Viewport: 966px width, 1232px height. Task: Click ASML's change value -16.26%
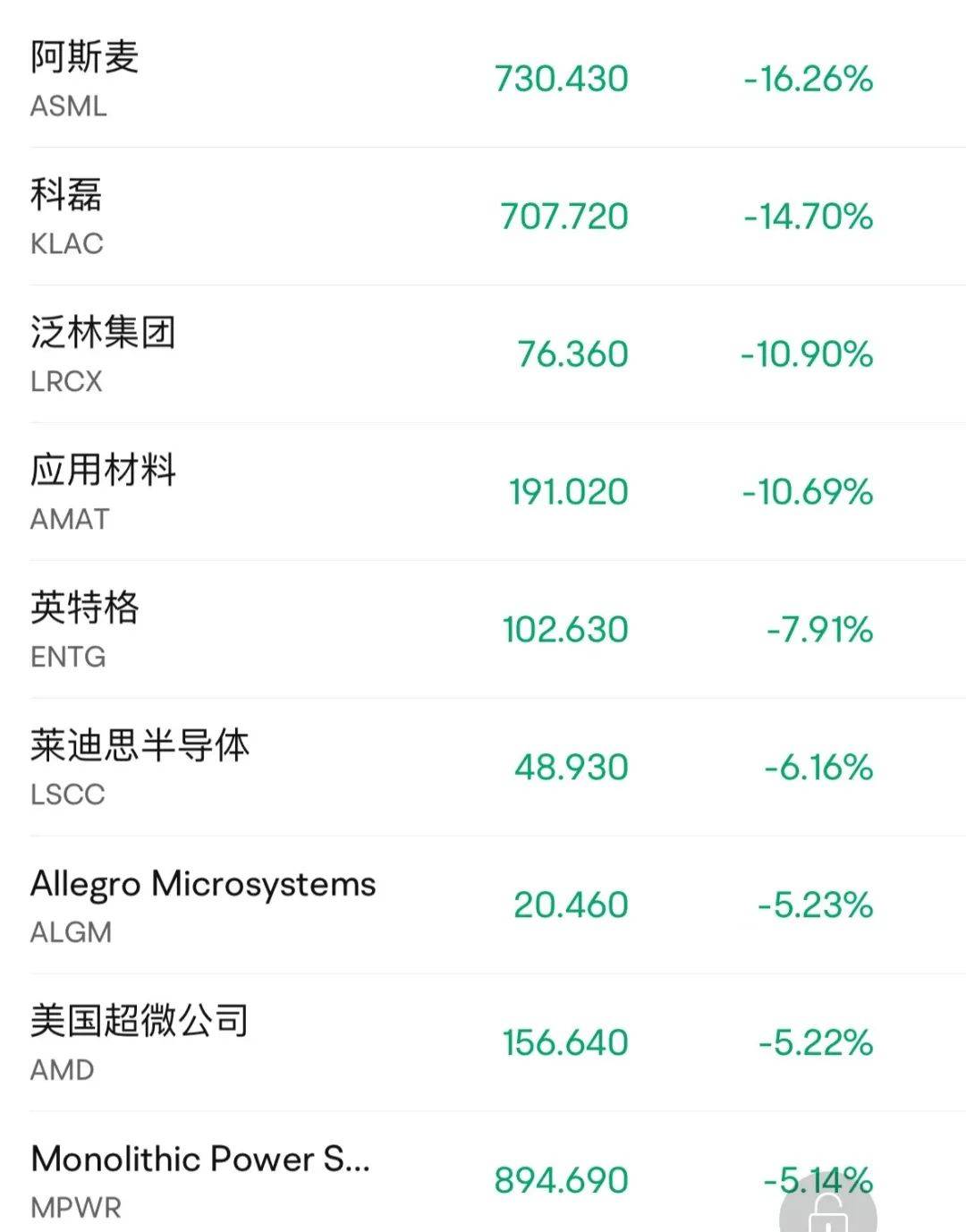click(x=810, y=79)
